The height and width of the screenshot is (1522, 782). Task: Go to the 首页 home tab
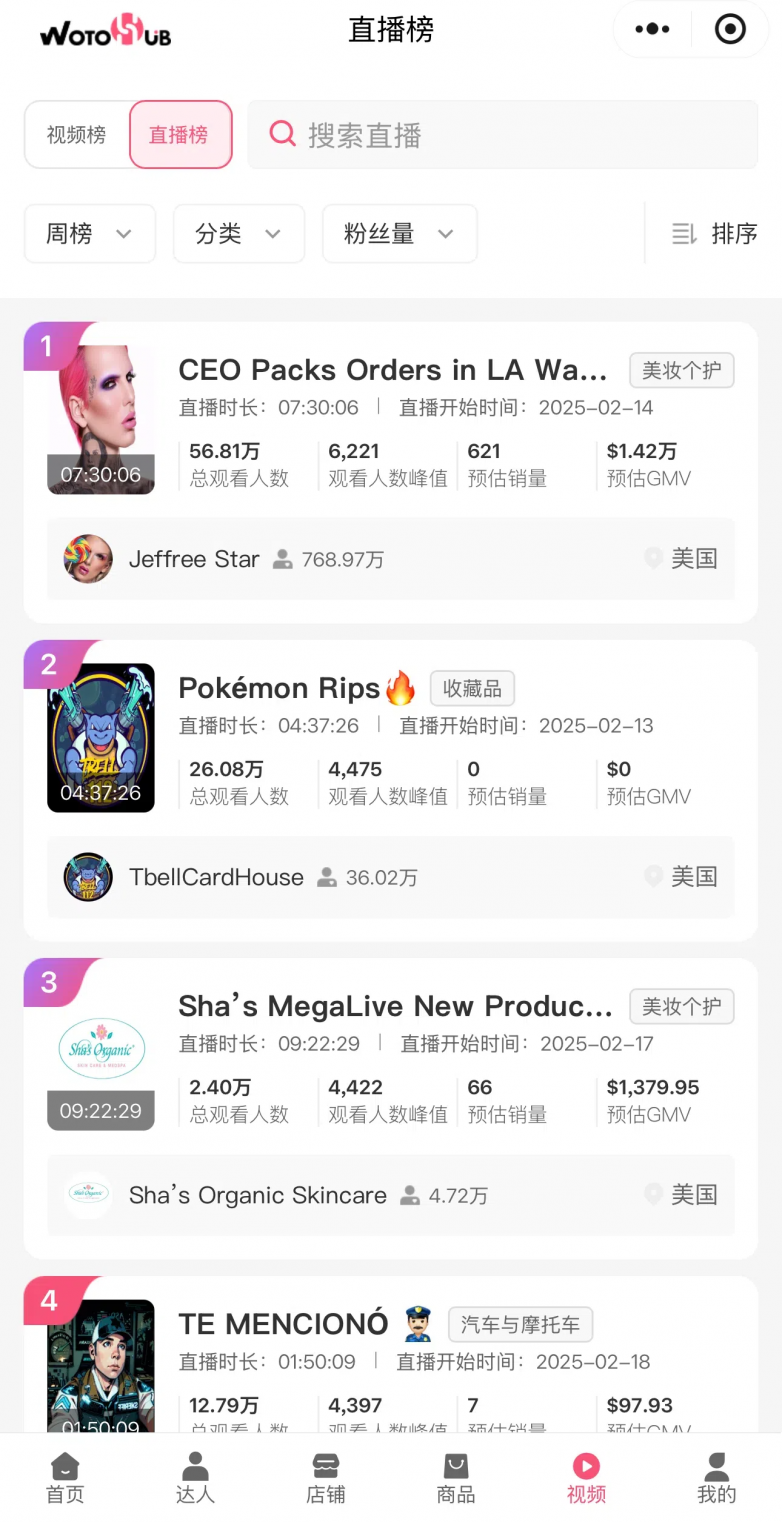point(65,1478)
